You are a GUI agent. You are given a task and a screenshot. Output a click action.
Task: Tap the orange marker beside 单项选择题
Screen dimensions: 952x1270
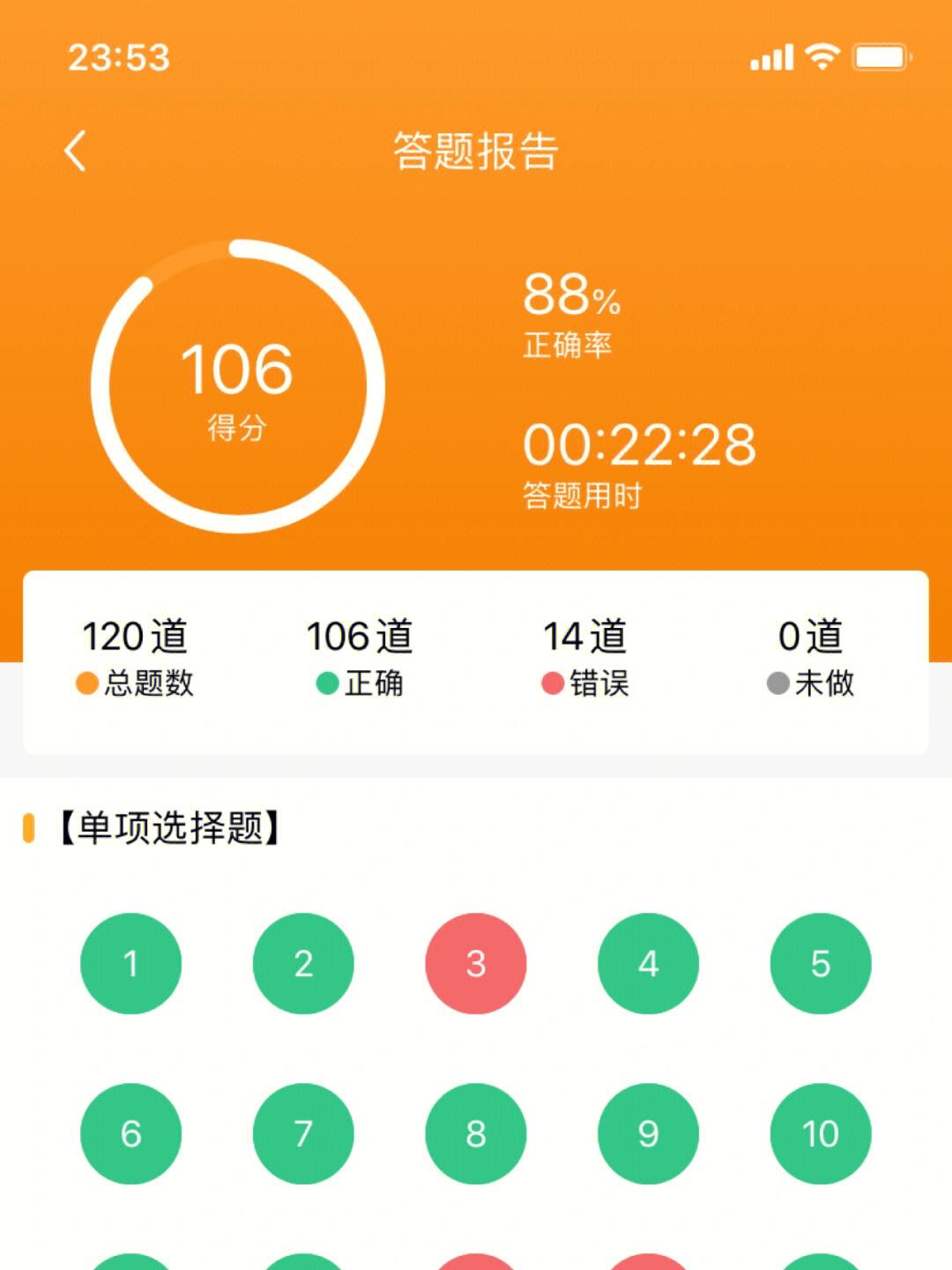coord(31,826)
